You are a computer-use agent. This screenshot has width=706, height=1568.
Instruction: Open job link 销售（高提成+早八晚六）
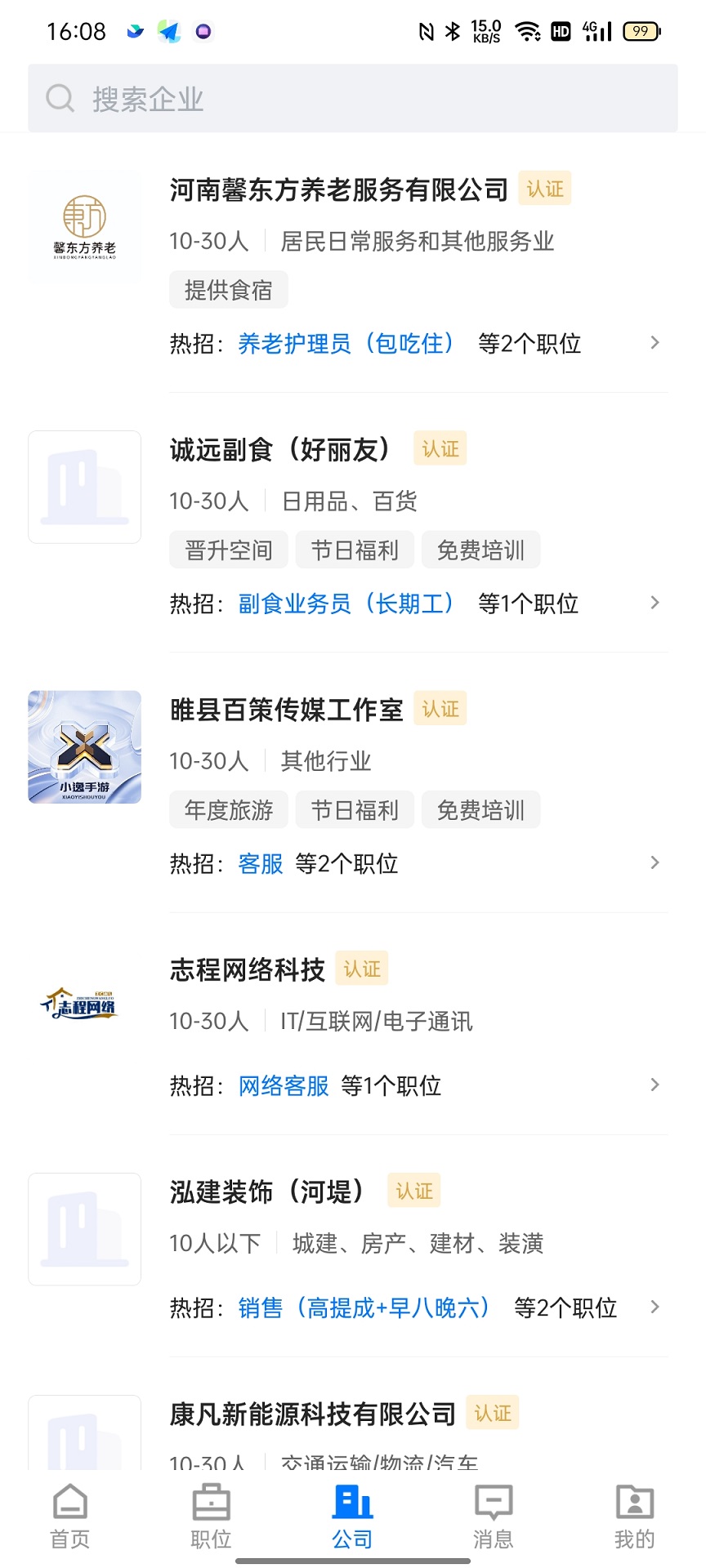(364, 1307)
